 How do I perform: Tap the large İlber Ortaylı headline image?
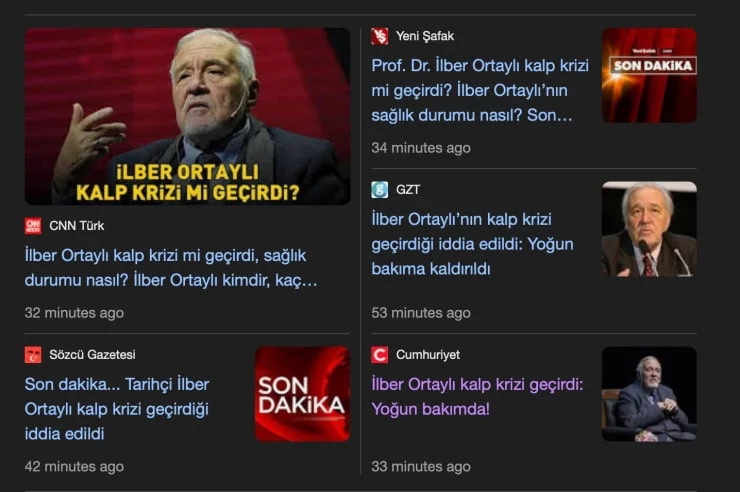(187, 116)
